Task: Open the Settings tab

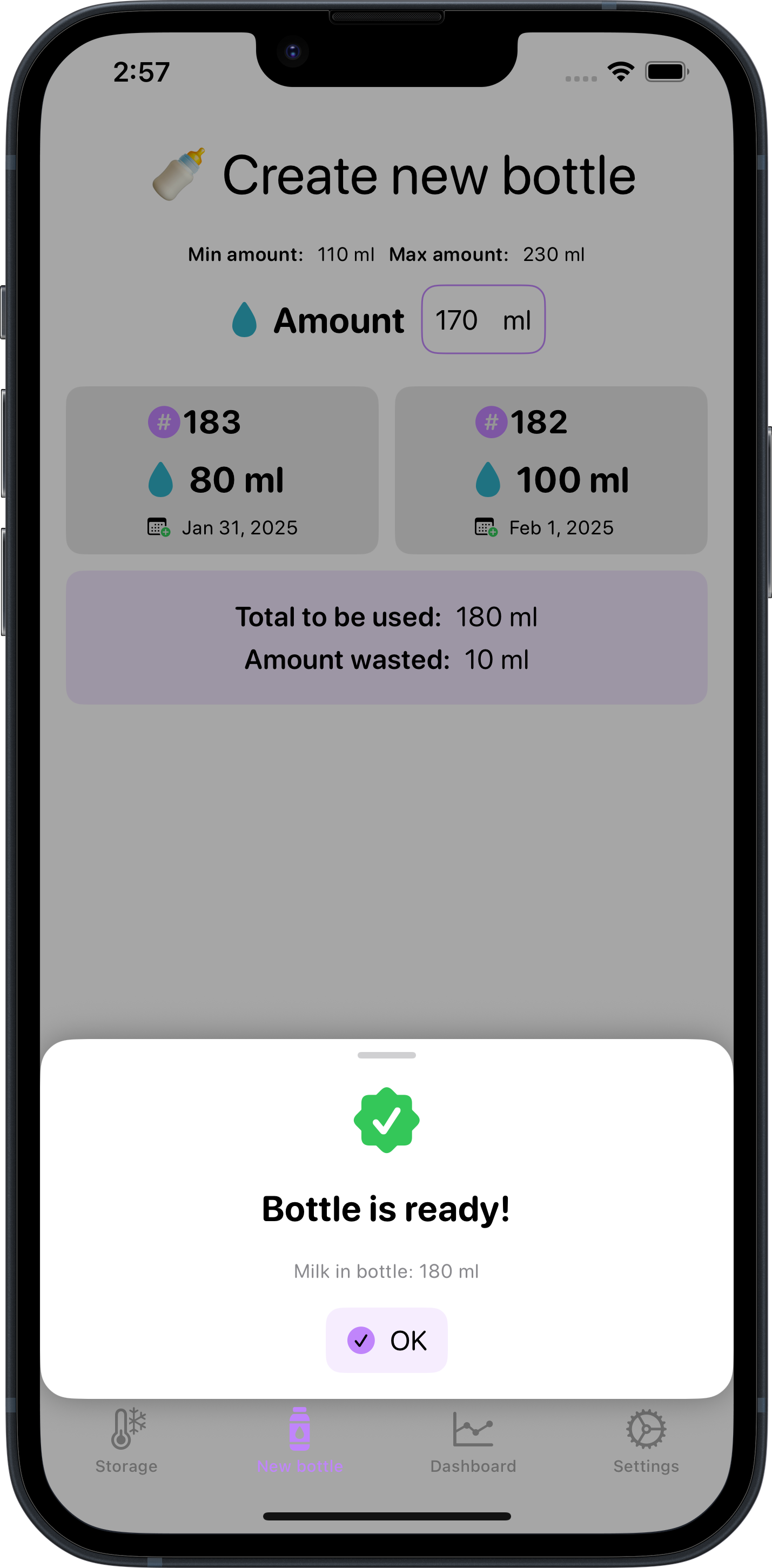Action: click(x=646, y=1439)
